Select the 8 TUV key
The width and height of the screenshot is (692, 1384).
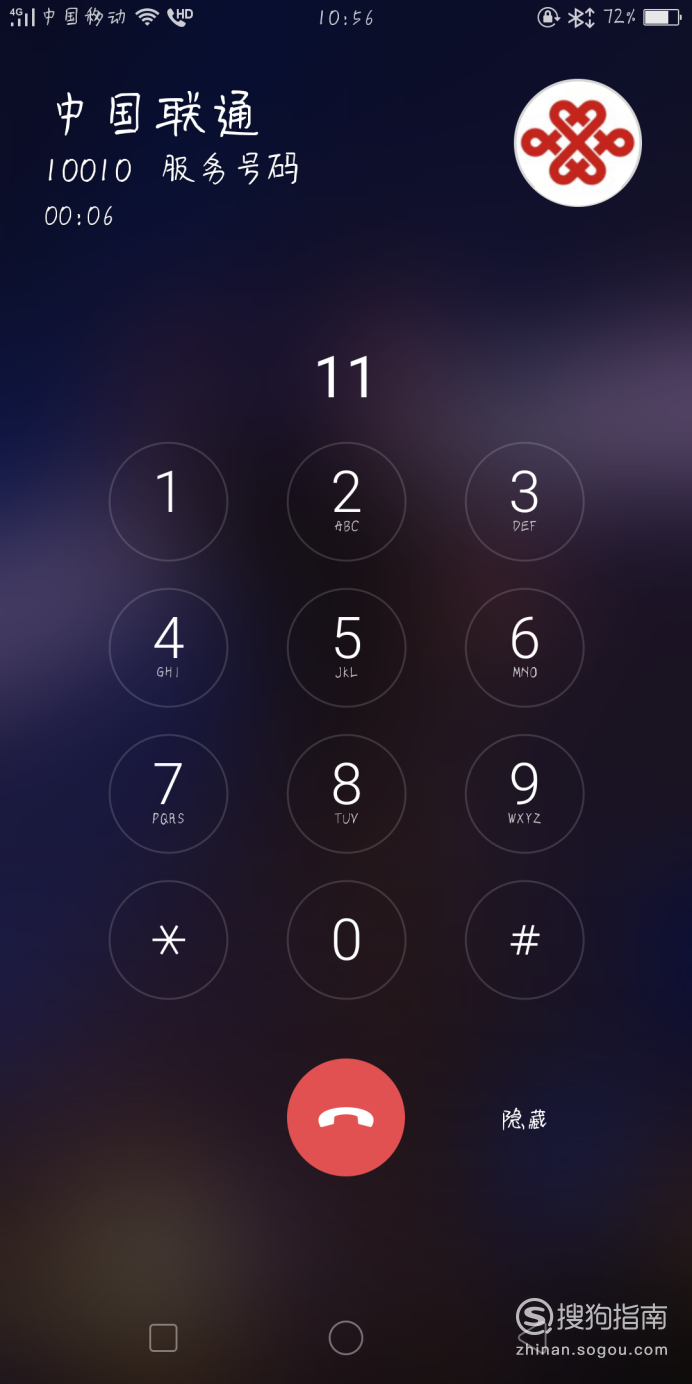(x=346, y=794)
